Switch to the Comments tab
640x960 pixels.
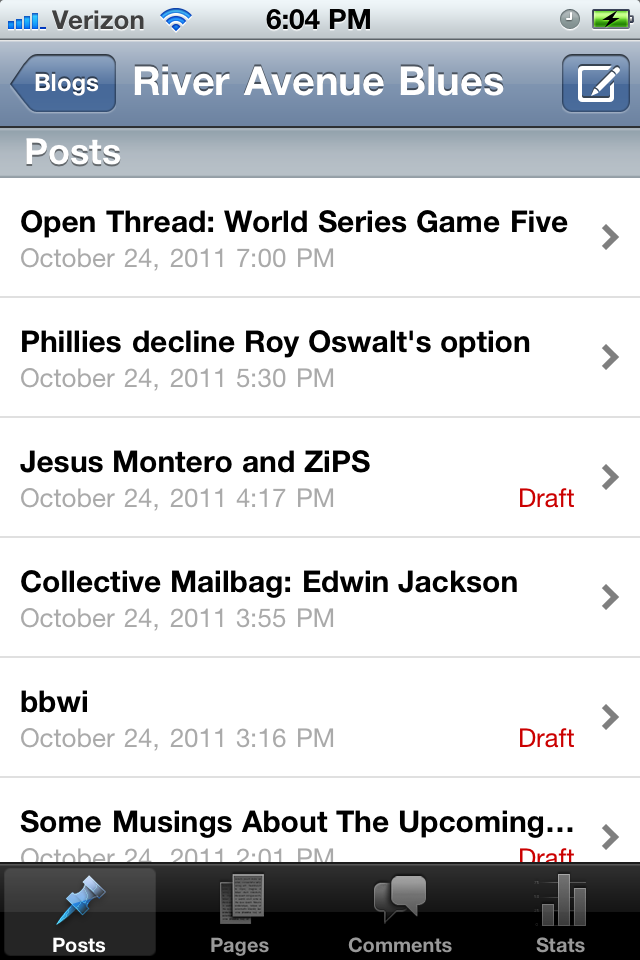pyautogui.click(x=400, y=912)
